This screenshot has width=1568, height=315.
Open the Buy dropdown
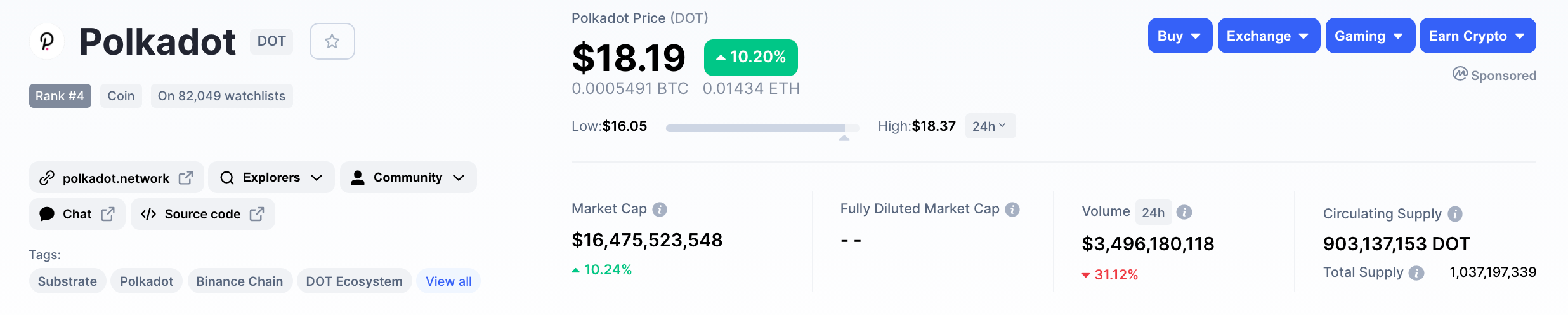click(1180, 36)
